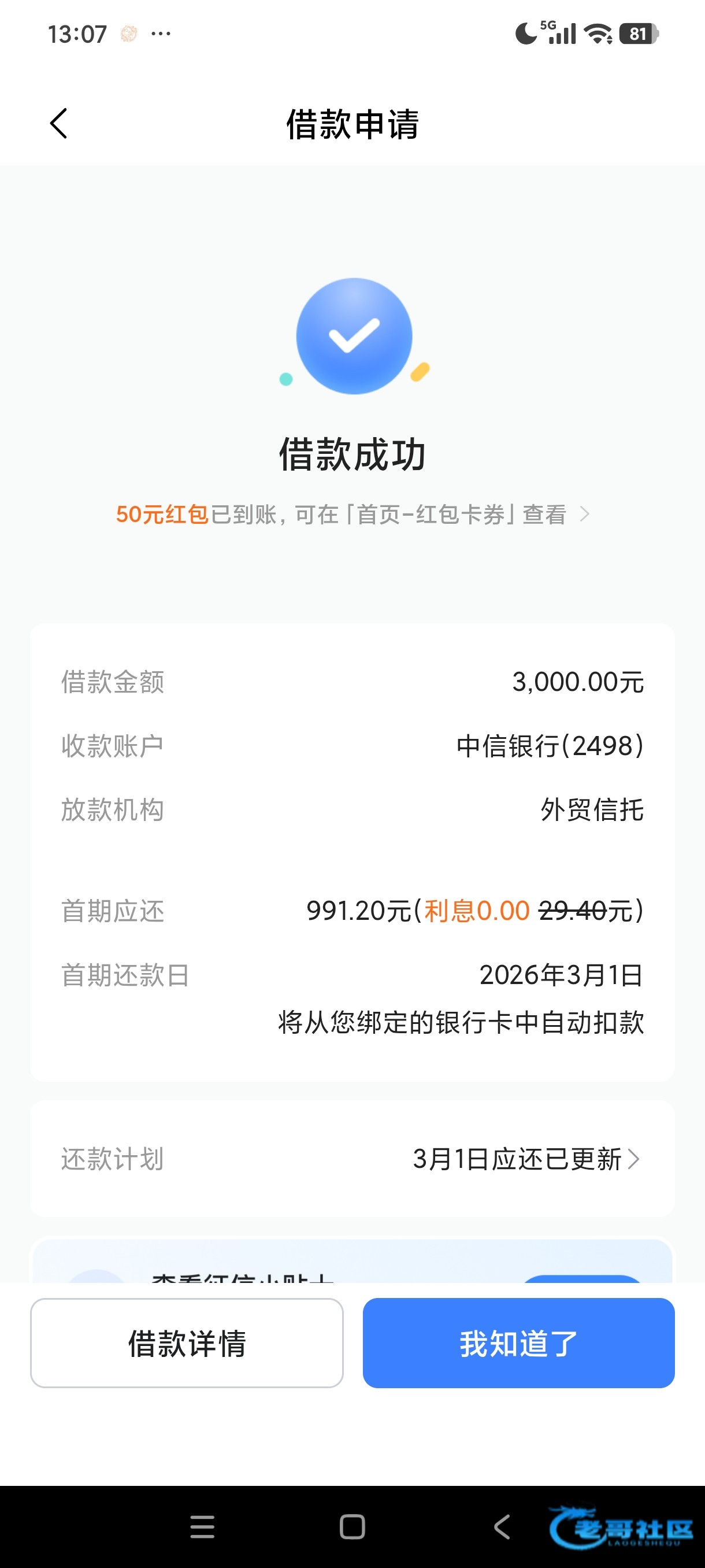Open the 50元红包 red packet link
This screenshot has height=1568, width=705.
point(352,515)
